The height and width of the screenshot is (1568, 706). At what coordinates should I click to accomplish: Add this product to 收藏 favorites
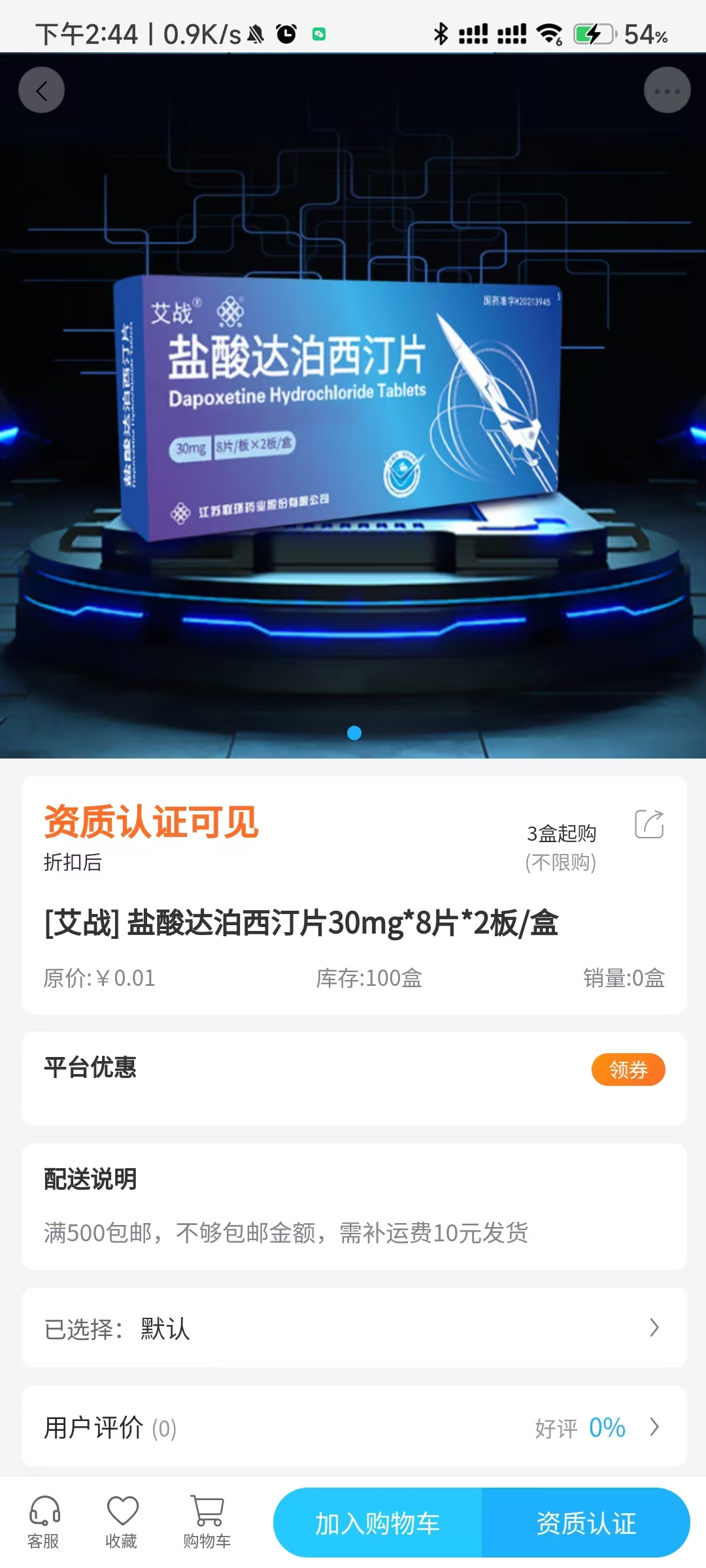click(x=122, y=1522)
